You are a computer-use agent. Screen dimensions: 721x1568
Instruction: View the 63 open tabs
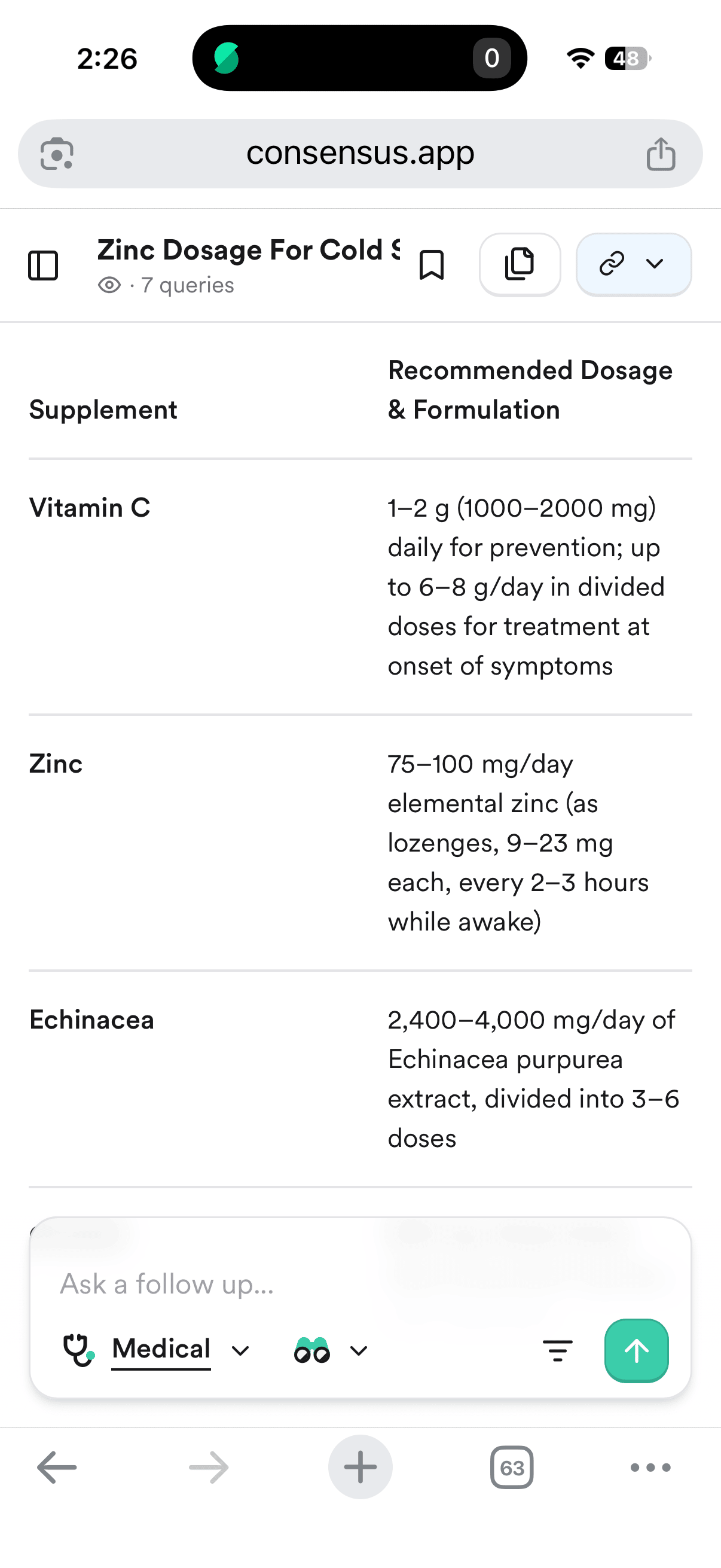tap(512, 1467)
